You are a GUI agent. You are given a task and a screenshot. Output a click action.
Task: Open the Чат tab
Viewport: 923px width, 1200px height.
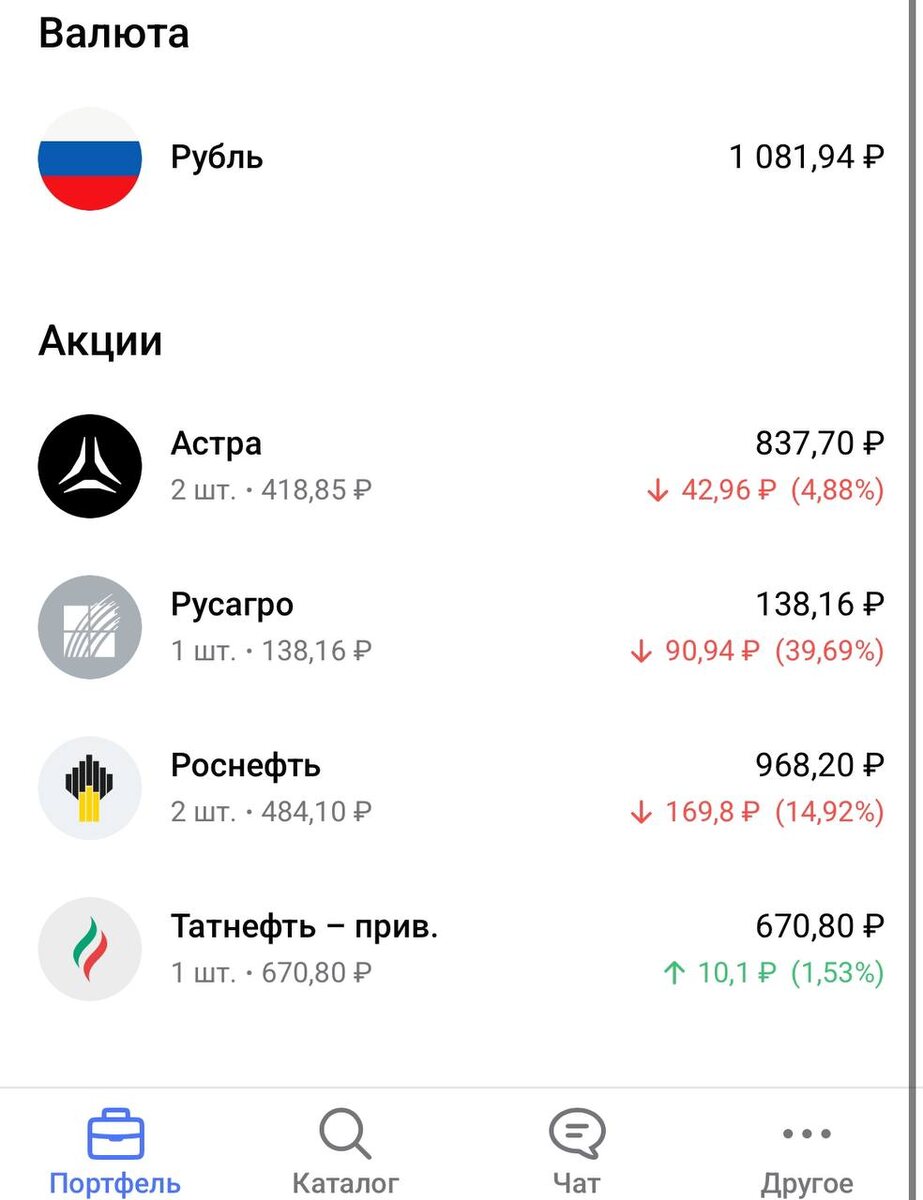tap(577, 1150)
